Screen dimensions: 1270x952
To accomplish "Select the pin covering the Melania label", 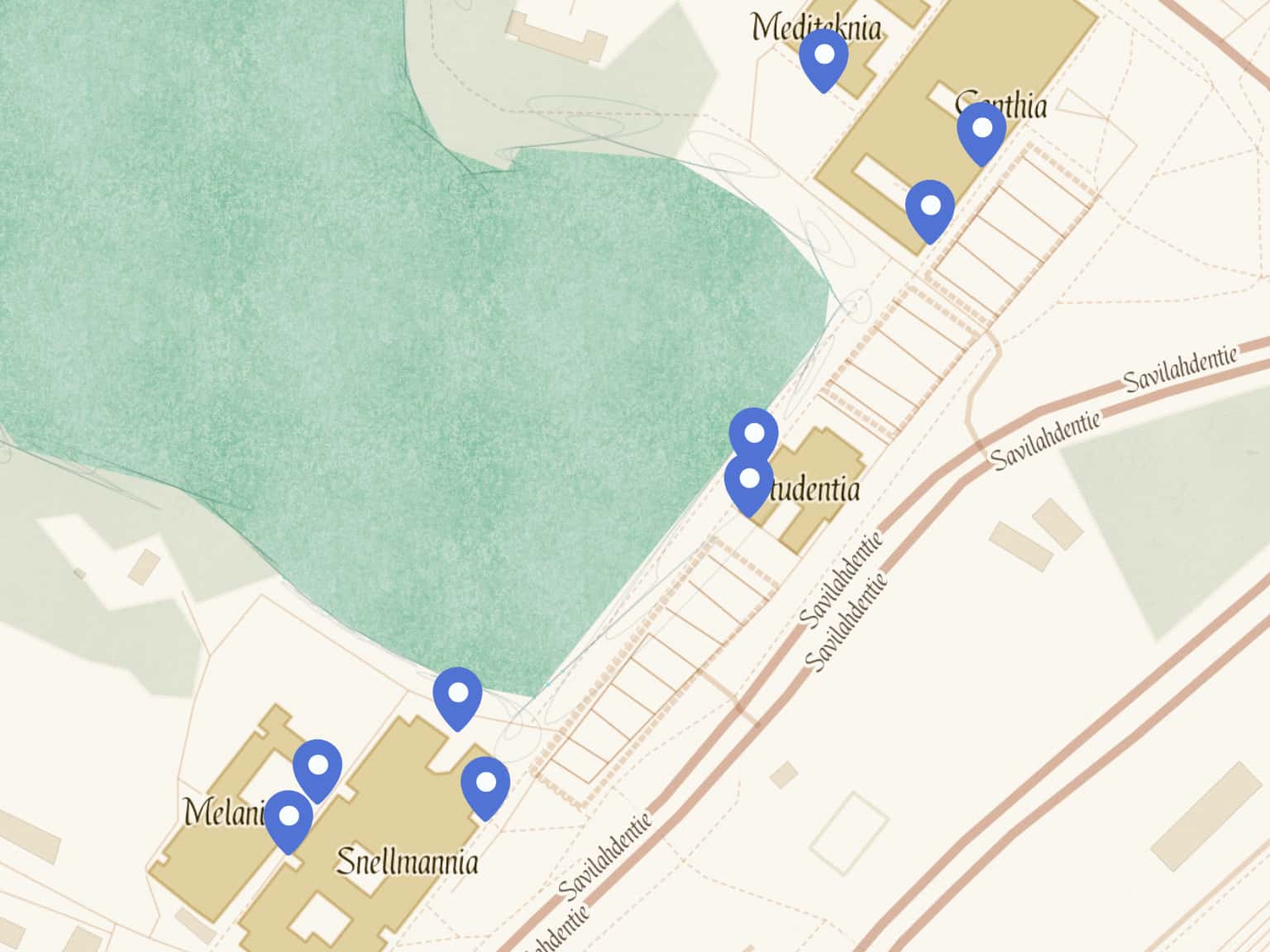I will [x=289, y=819].
